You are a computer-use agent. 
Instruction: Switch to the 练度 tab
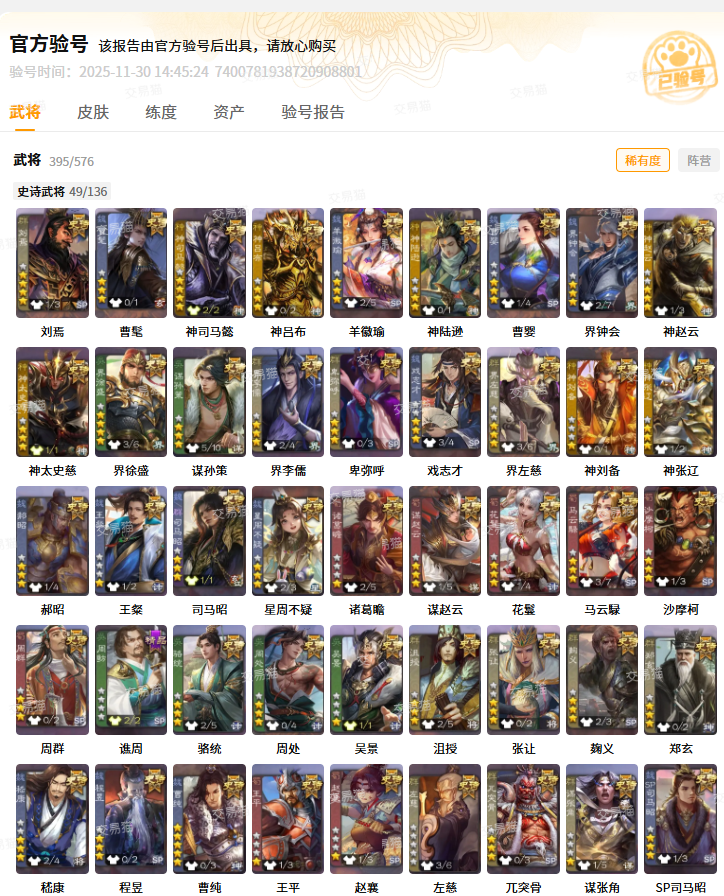tap(160, 112)
